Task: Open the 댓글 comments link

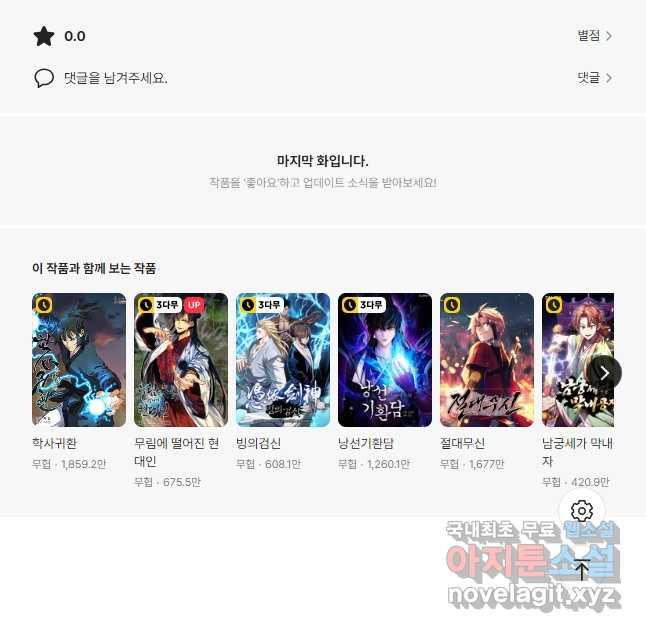Action: tap(594, 77)
